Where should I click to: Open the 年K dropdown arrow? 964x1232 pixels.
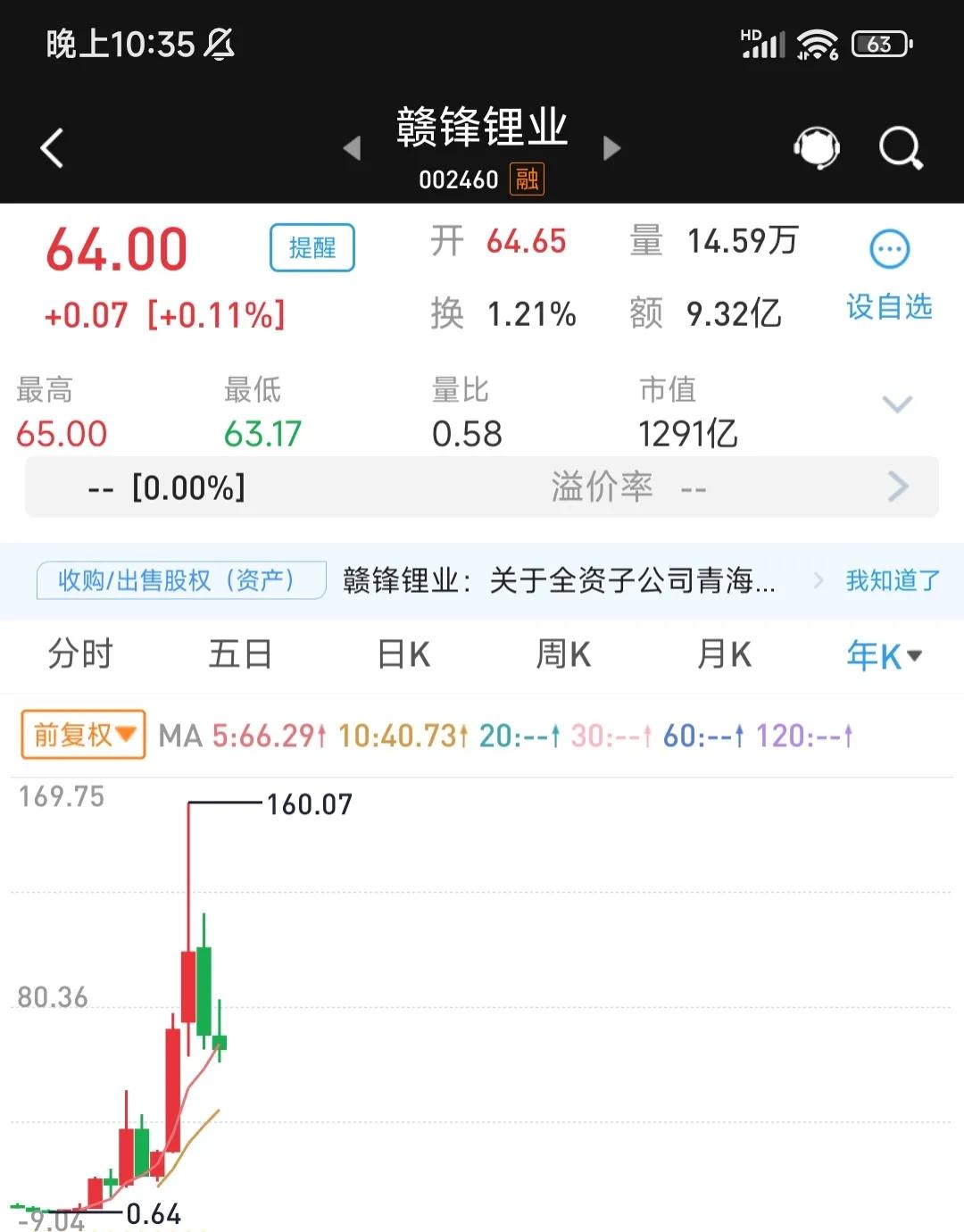coord(914,655)
